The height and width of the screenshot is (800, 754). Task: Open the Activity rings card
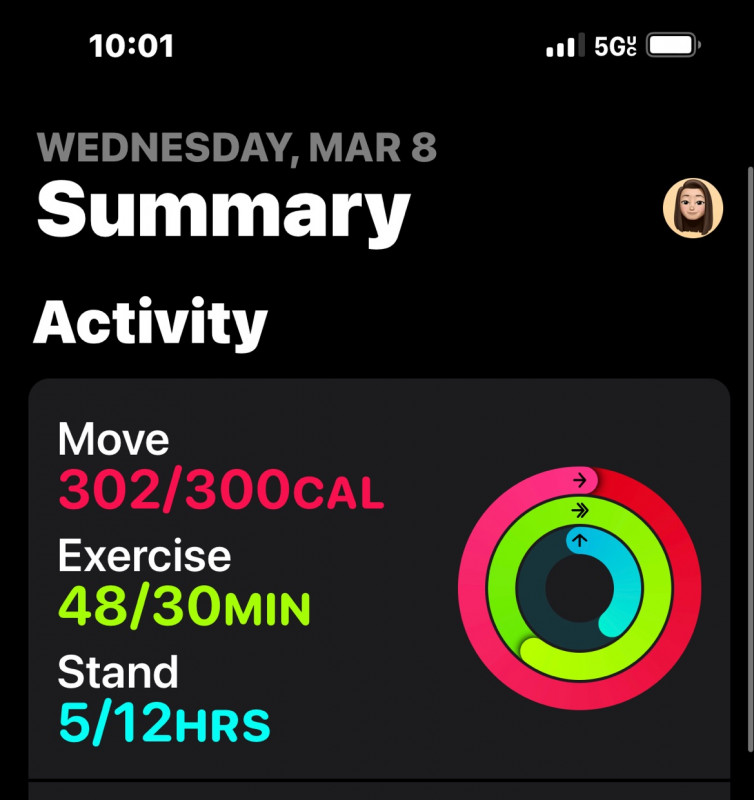tap(378, 578)
